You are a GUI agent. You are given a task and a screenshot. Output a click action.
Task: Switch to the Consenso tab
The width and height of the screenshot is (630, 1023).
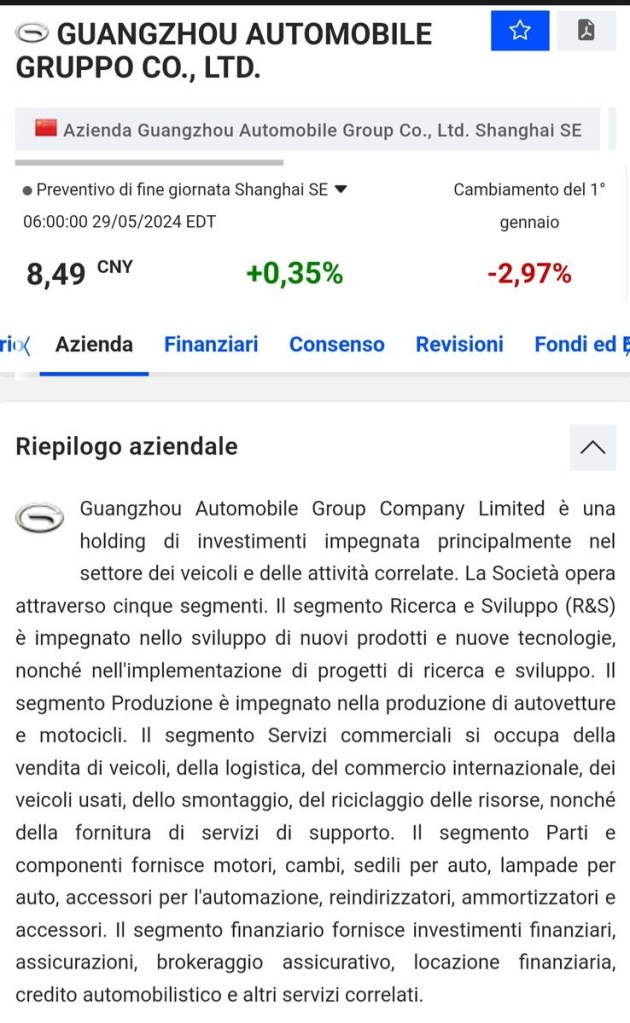336,344
